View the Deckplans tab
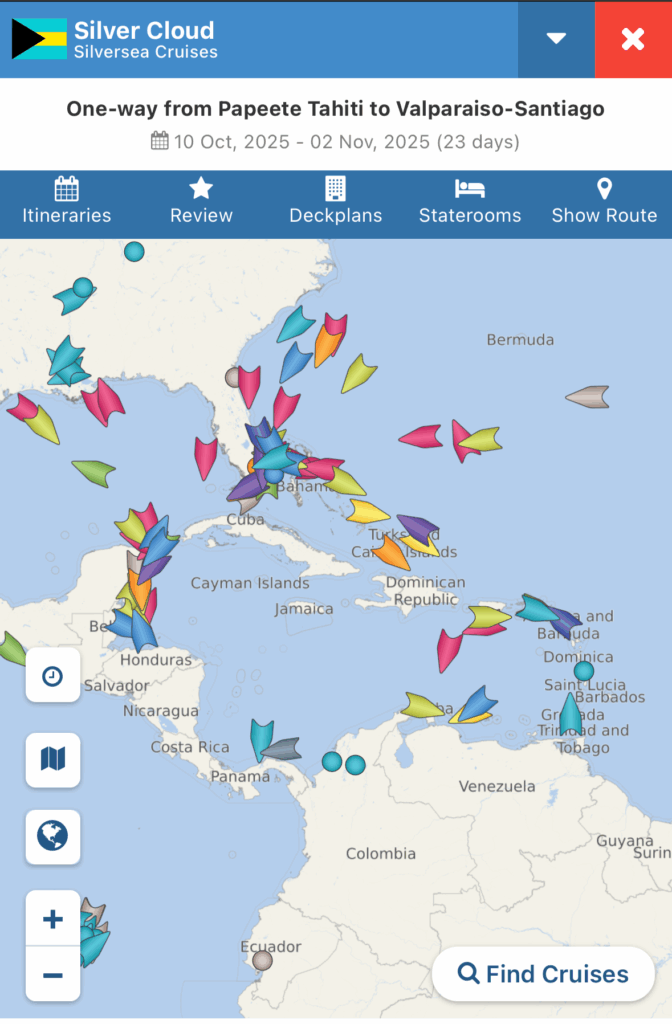Viewport: 672px width, 1024px height. 335,201
